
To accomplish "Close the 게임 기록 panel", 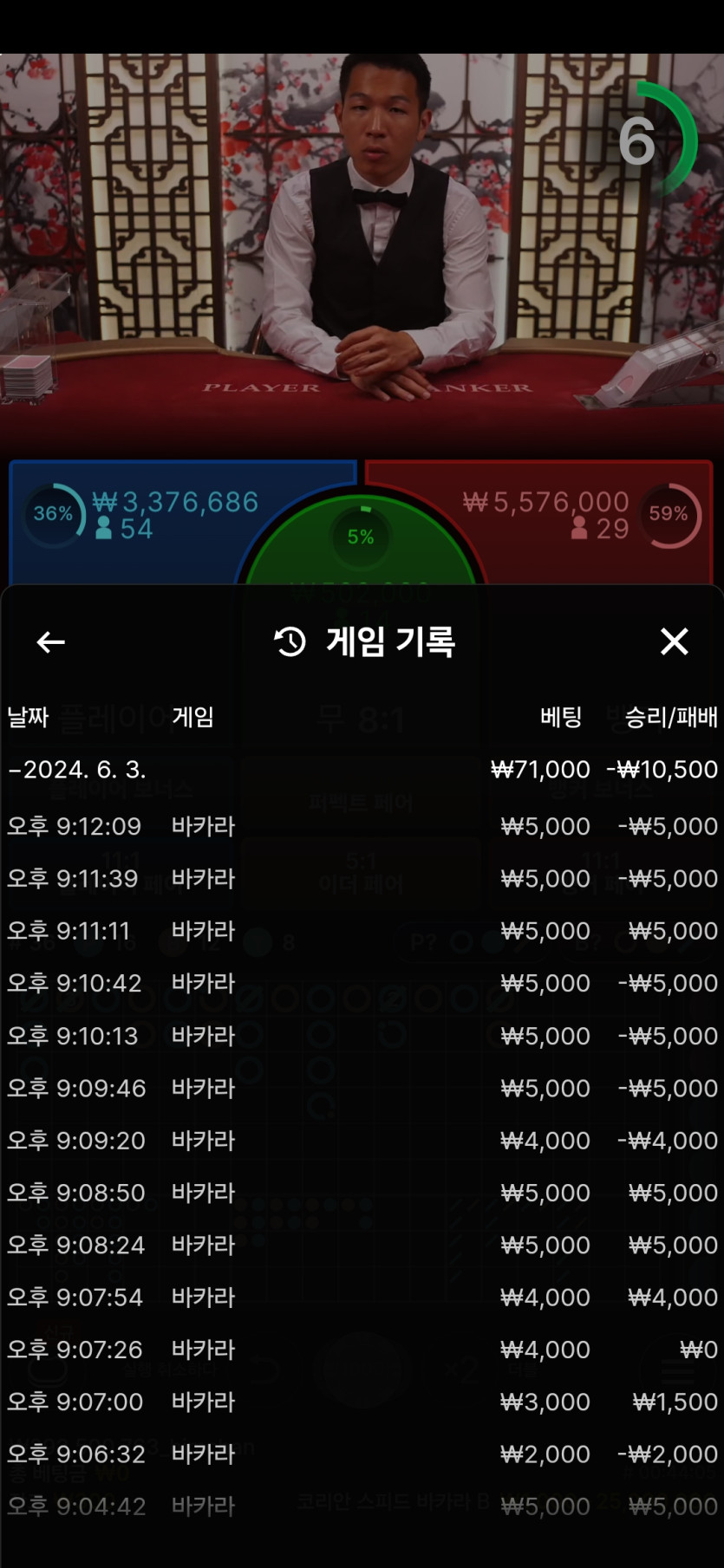I will point(674,642).
